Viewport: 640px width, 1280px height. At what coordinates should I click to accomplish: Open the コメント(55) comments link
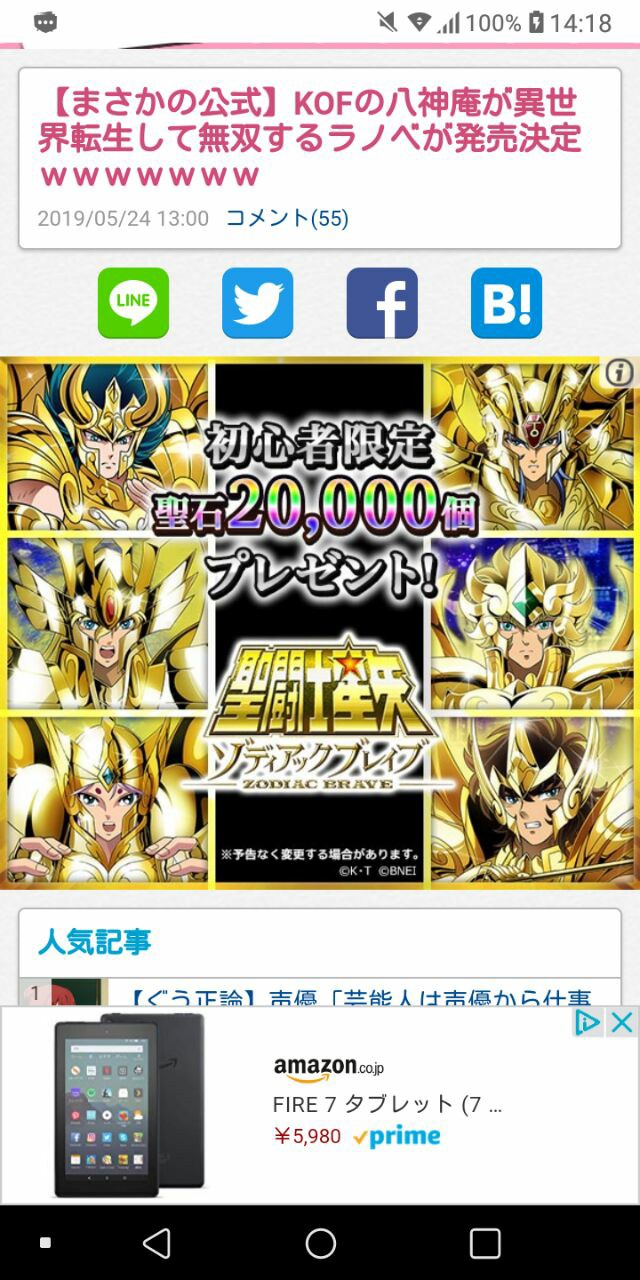click(x=287, y=218)
